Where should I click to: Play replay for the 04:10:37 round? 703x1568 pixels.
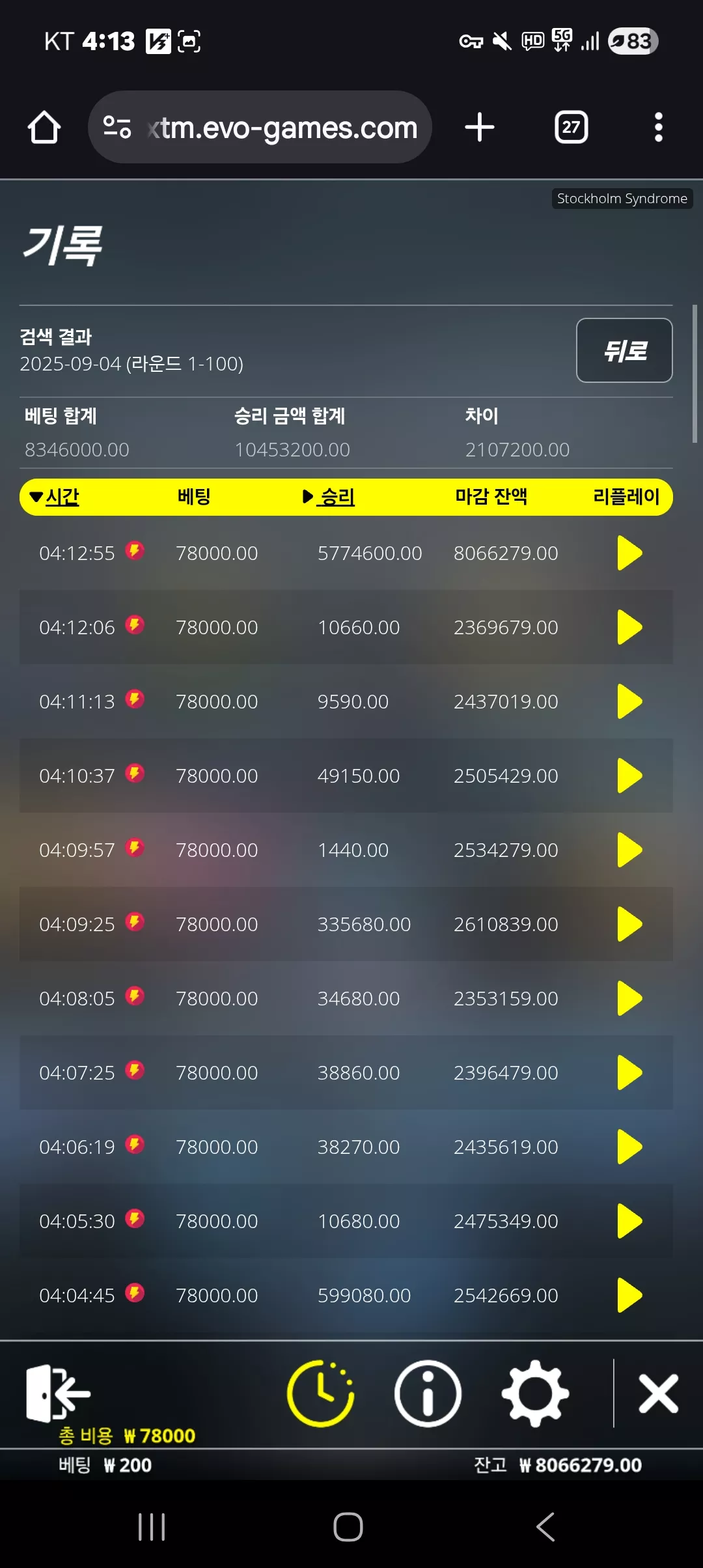coord(629,776)
